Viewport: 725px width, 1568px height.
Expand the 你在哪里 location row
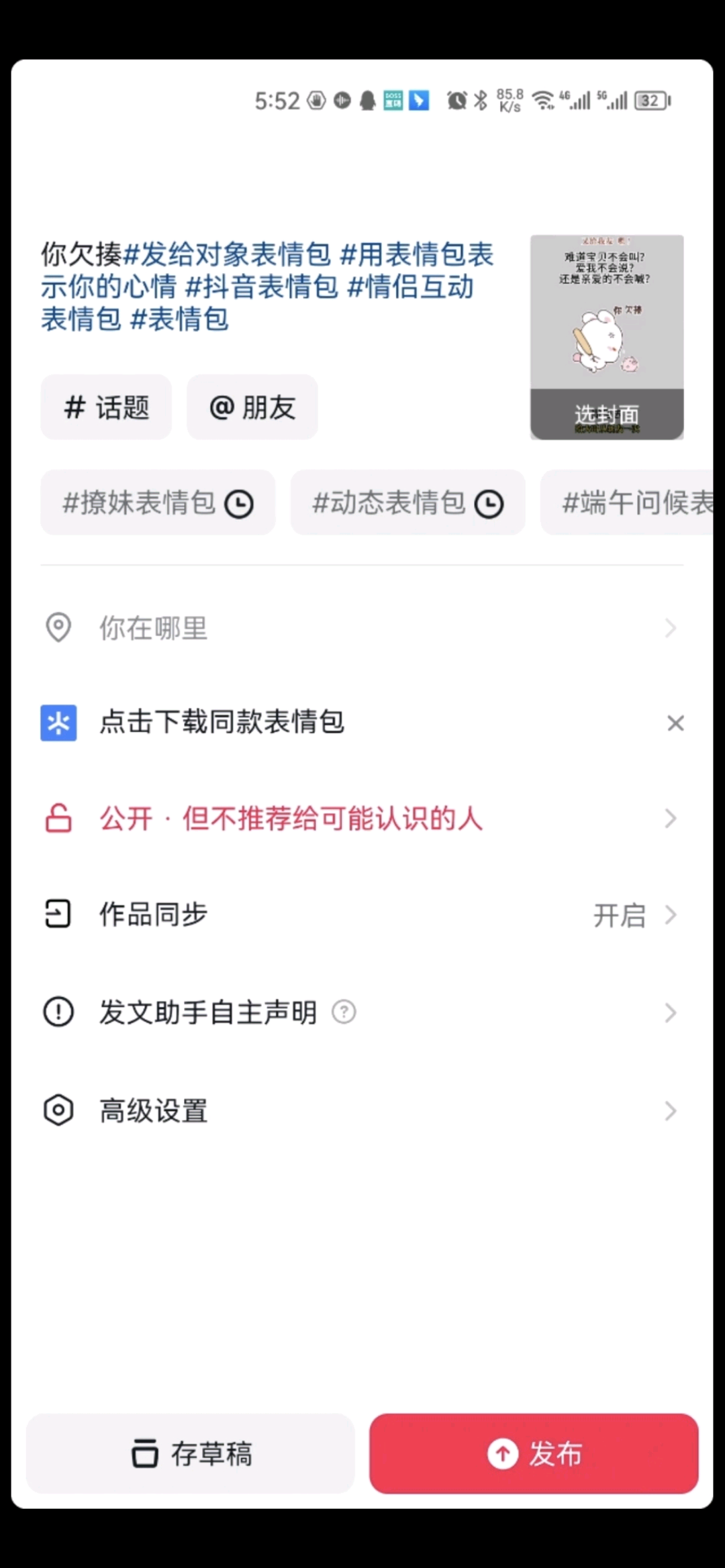point(362,628)
